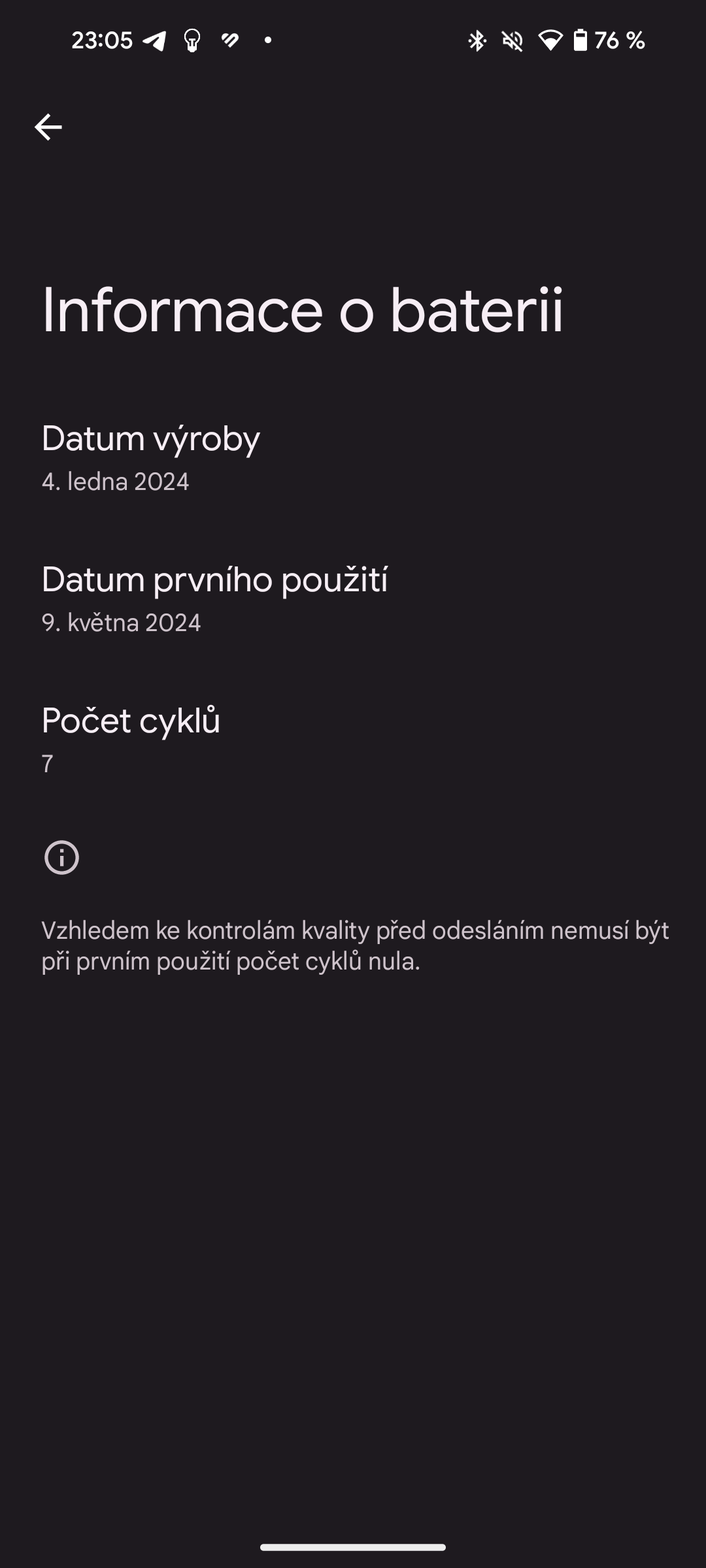
Task: Tap the back arrow to leave battery info
Action: [48, 128]
